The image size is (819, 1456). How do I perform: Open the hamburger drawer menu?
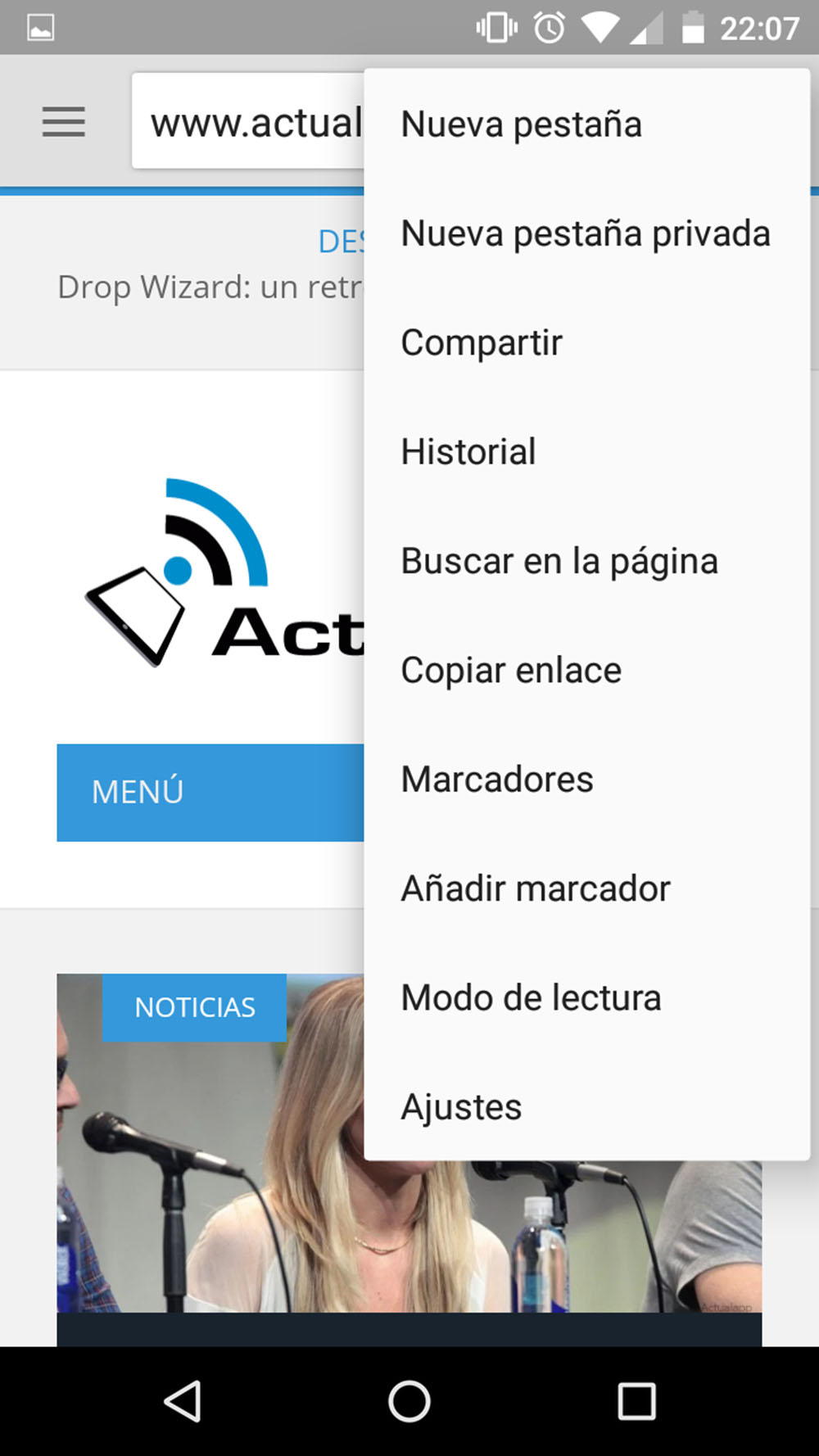coord(64,122)
